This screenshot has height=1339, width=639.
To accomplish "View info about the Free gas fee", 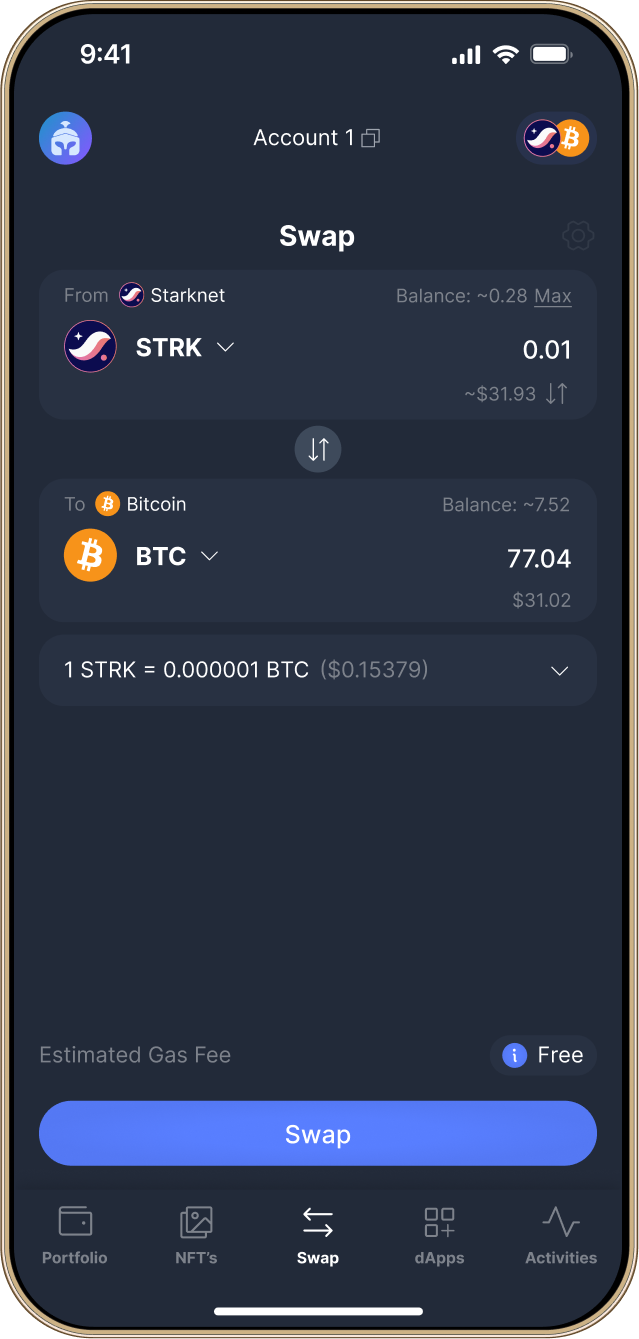I will pos(514,1055).
